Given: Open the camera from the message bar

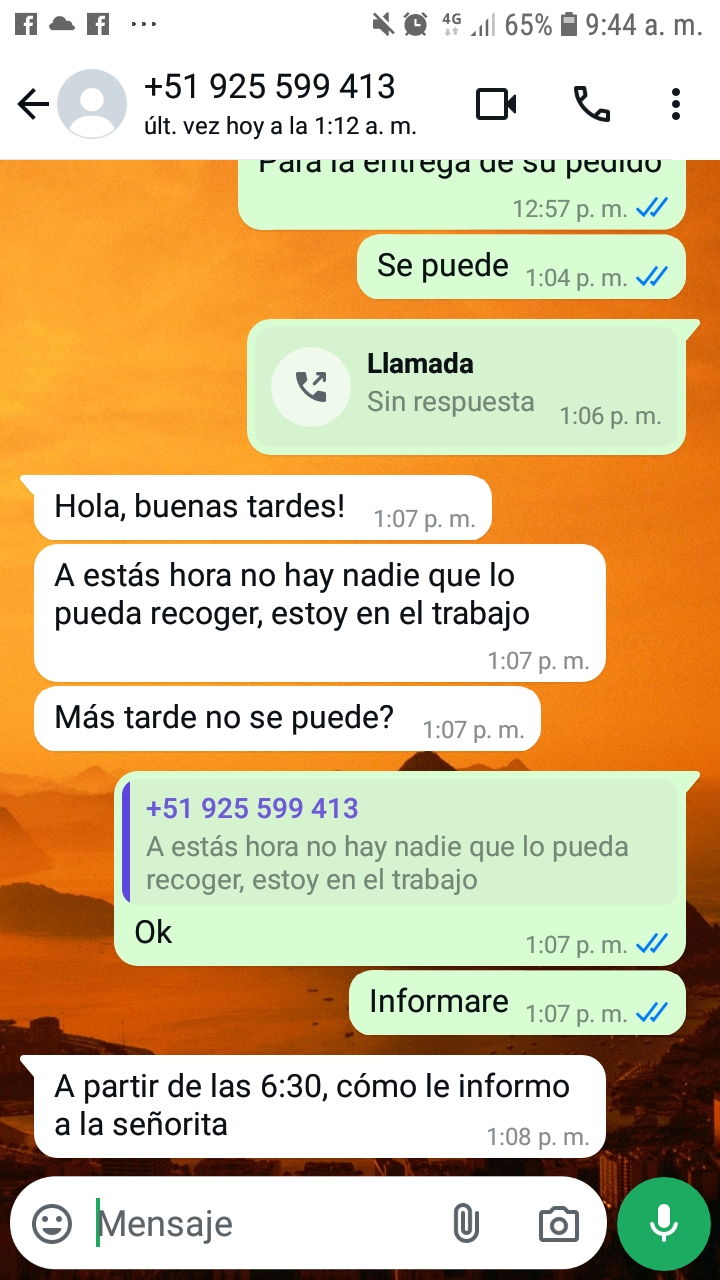Looking at the screenshot, I should [x=558, y=1223].
